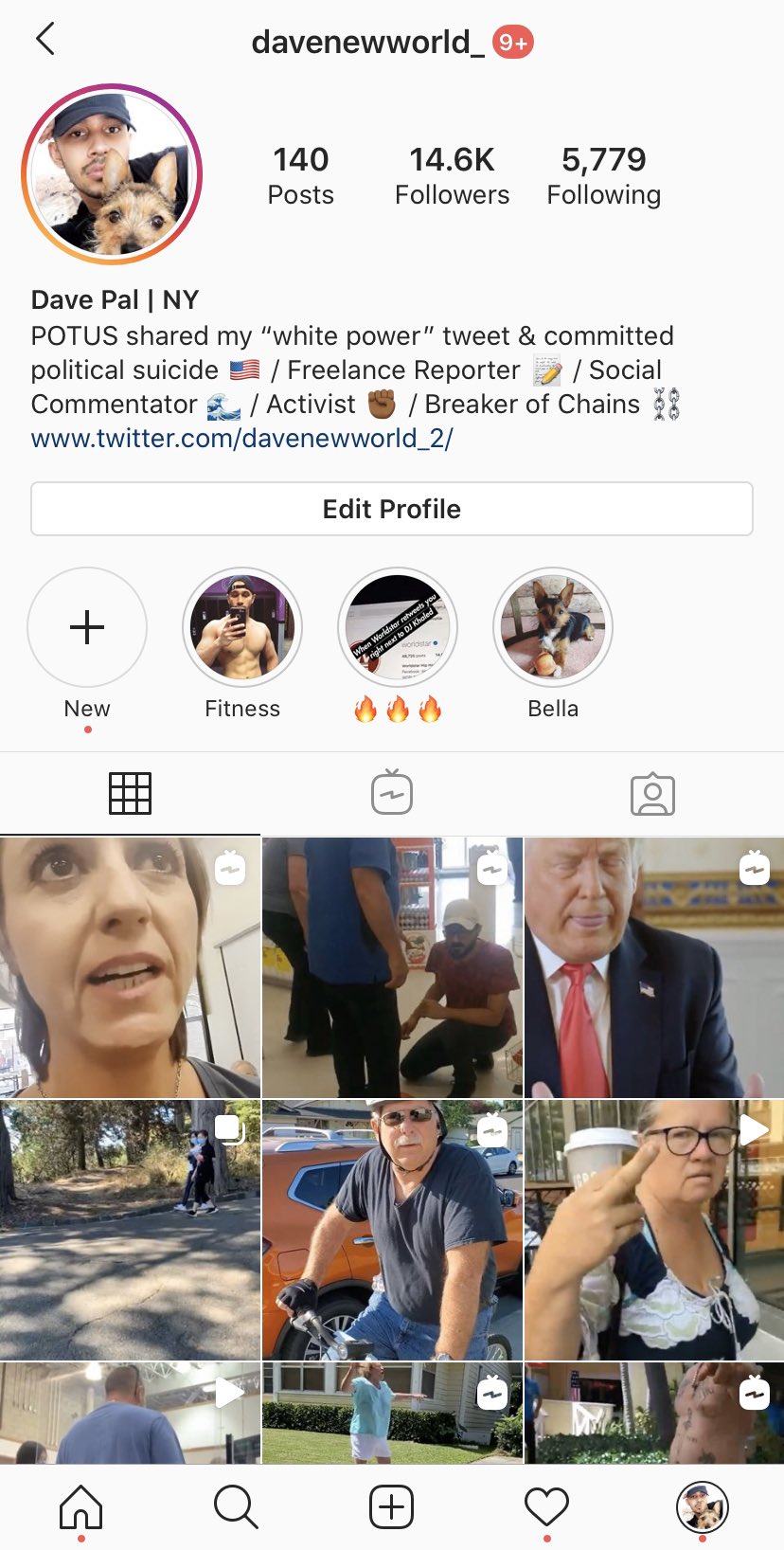Open the Fitness highlight

[242, 627]
